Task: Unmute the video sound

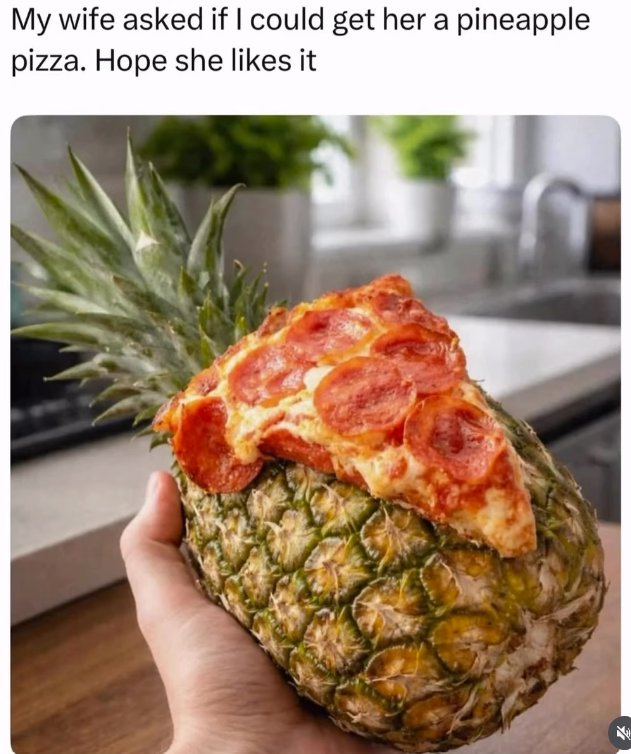Action: tap(621, 733)
